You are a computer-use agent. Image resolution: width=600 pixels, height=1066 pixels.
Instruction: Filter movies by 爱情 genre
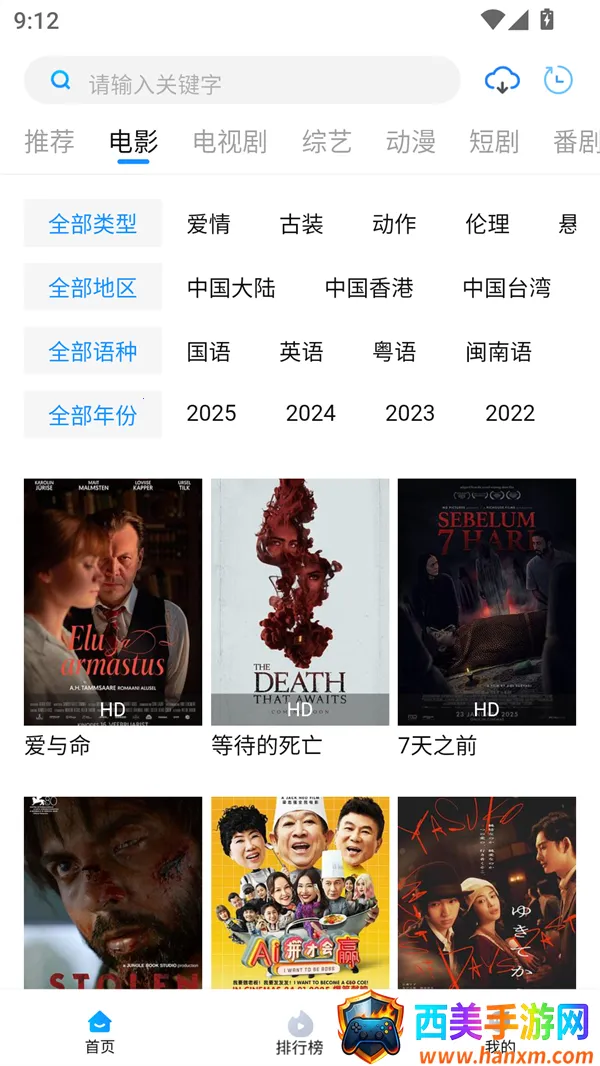(208, 224)
